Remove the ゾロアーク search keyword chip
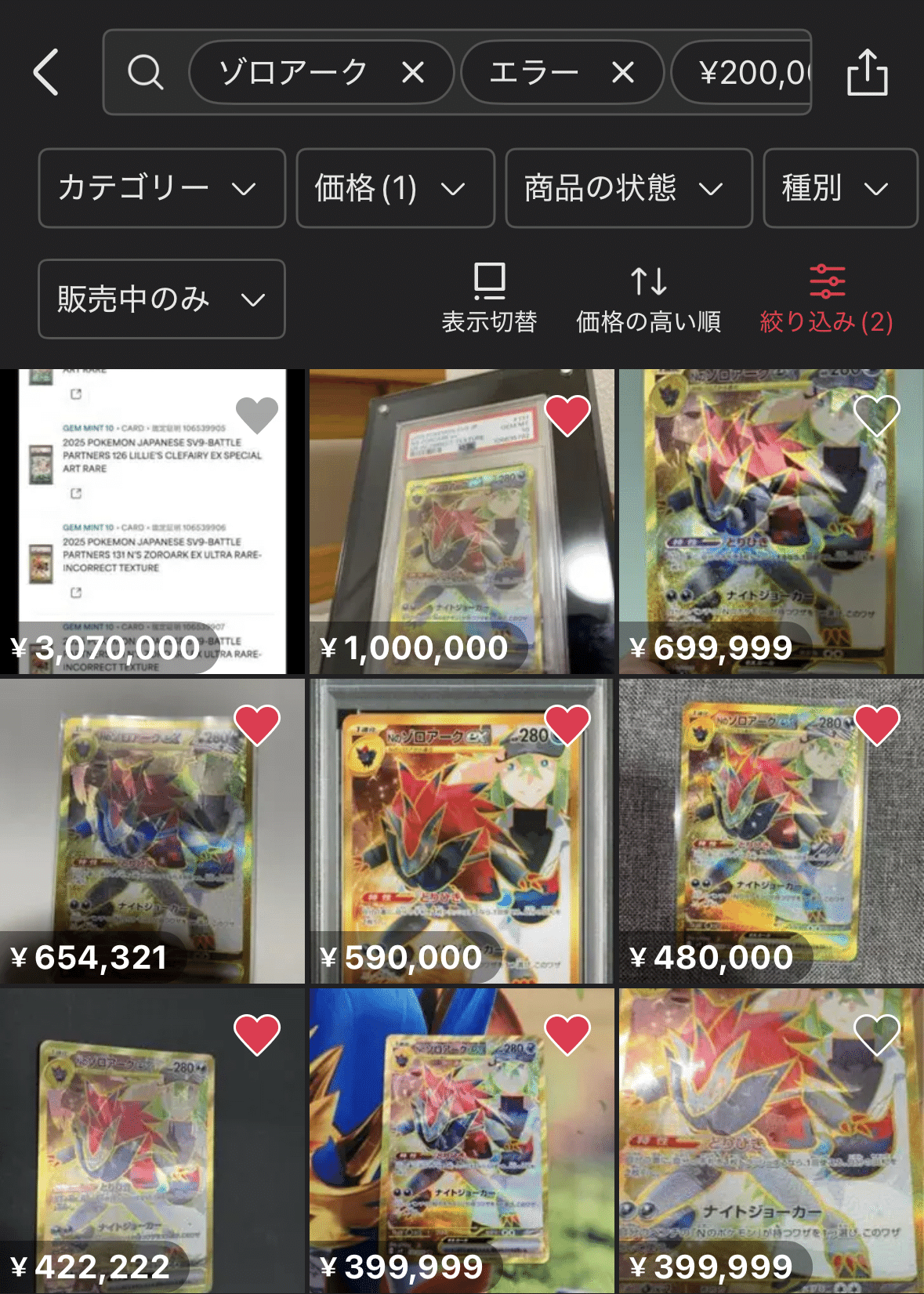Viewport: 924px width, 1294px height. coord(413,73)
